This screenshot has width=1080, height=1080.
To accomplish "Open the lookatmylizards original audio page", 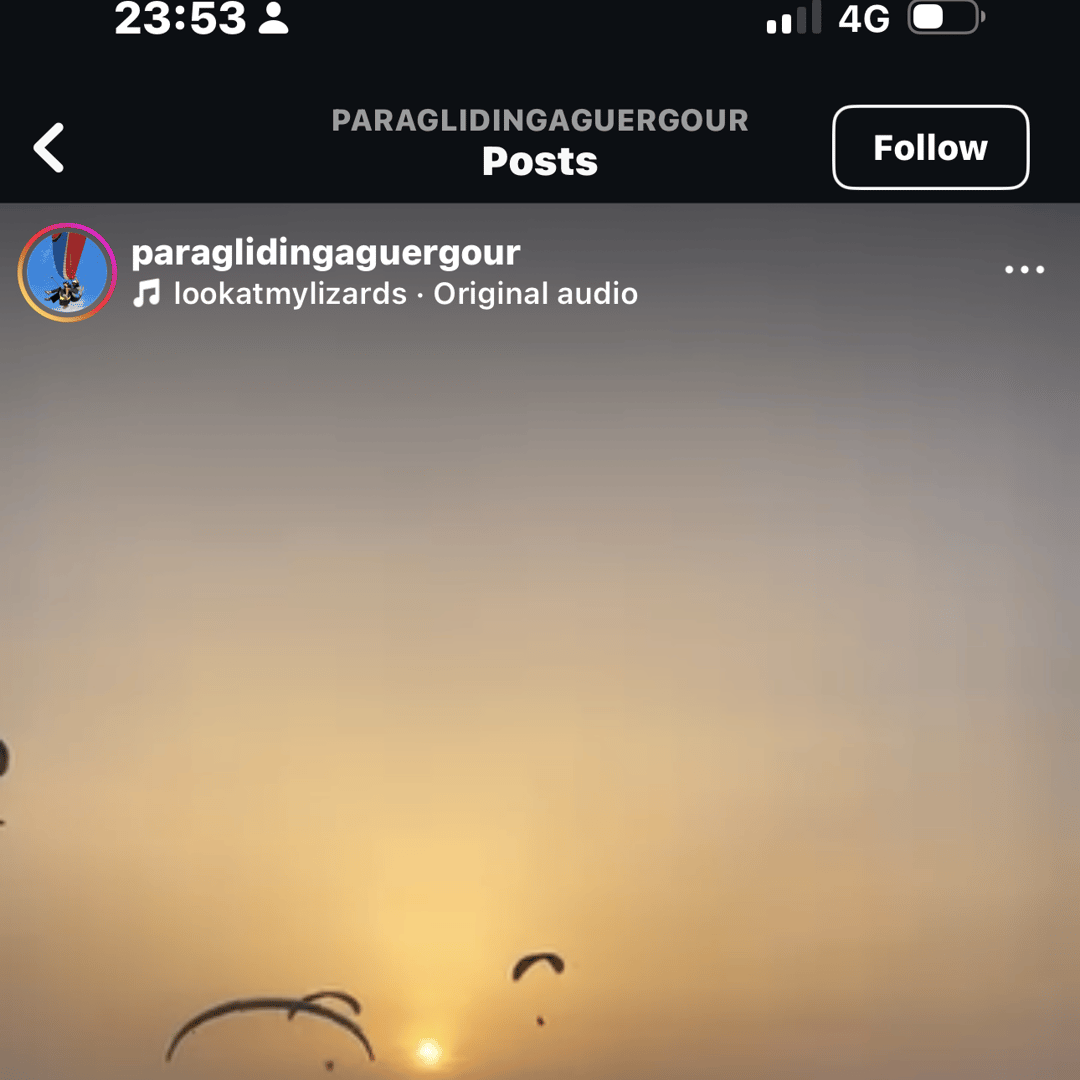I will coord(404,294).
